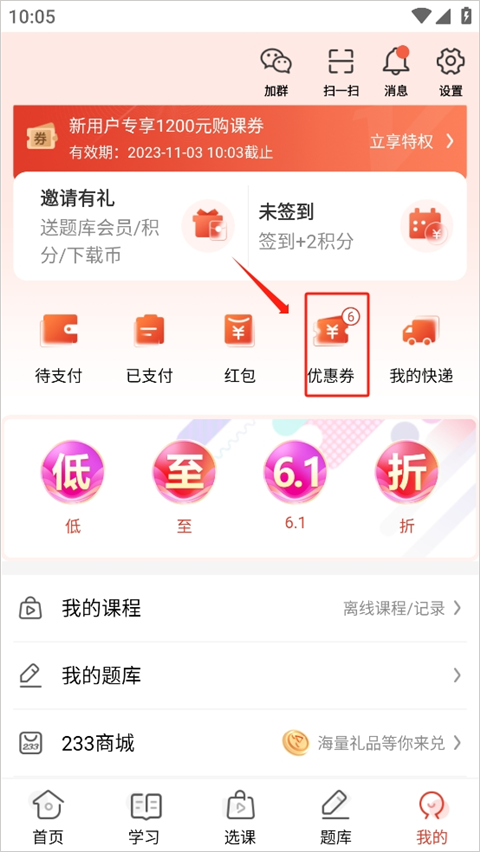Open 已支付 paid orders
The width and height of the screenshot is (480, 852).
(149, 348)
